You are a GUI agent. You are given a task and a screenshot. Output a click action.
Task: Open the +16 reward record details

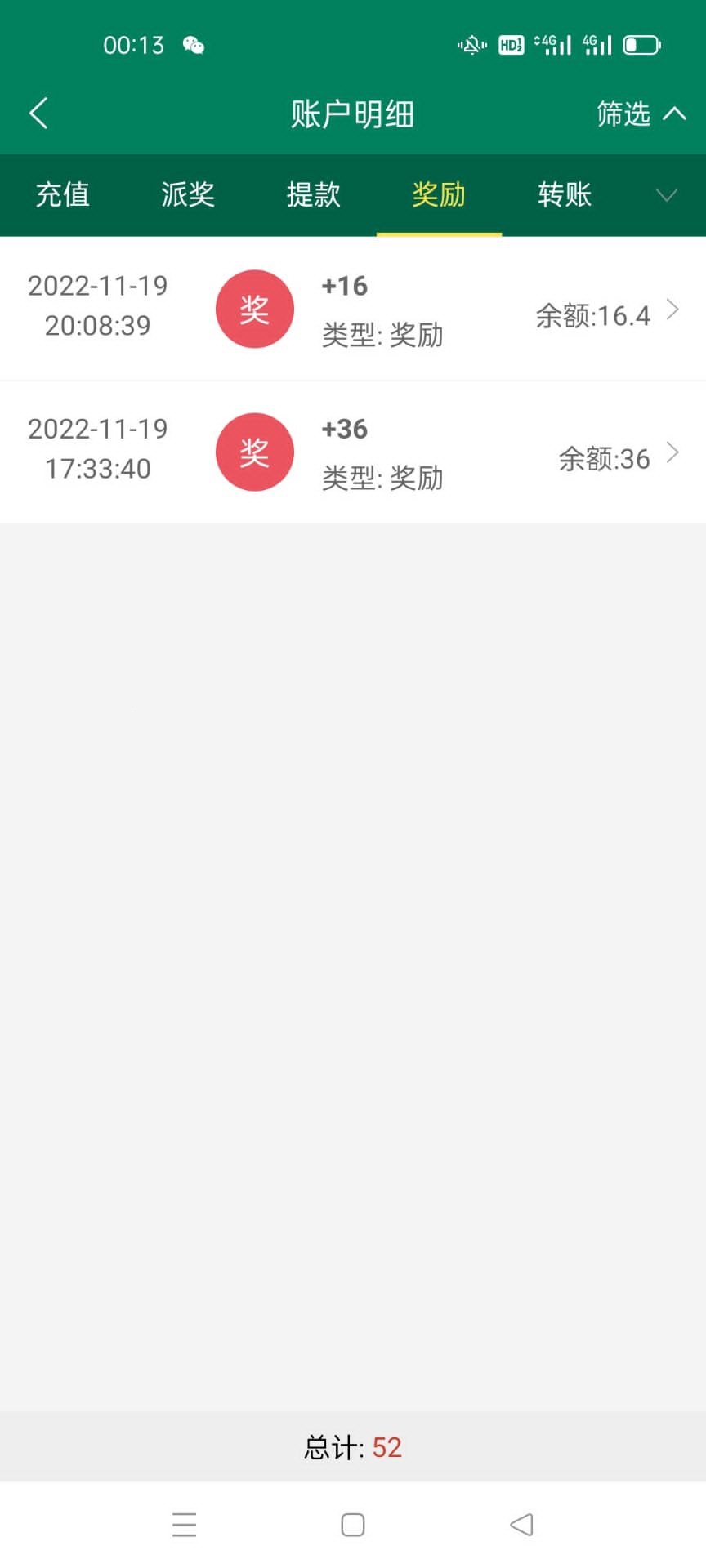click(x=353, y=310)
